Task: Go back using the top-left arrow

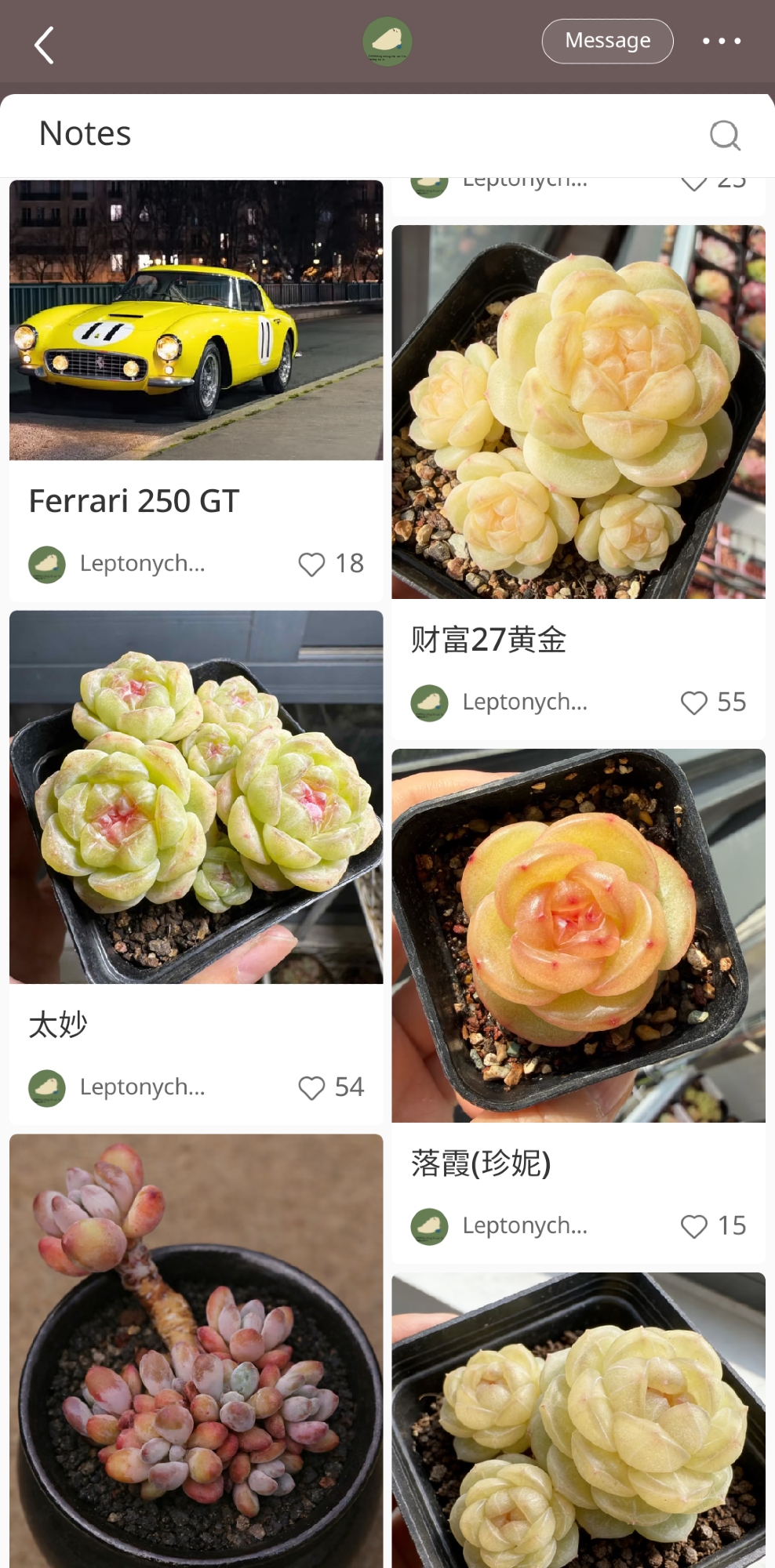Action: 45,45
